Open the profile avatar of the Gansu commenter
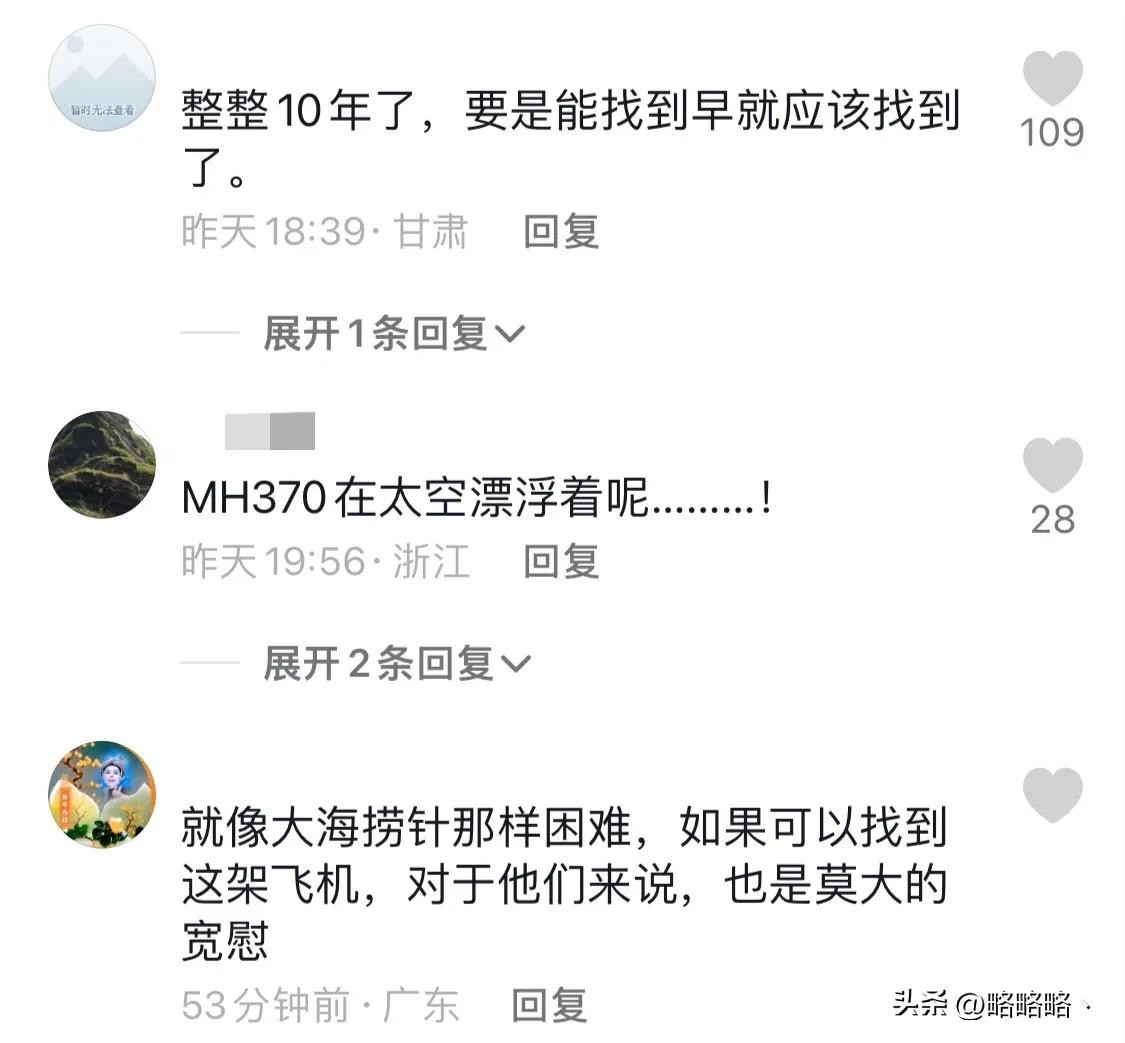Screen dimensions: 1125x1043 [102, 78]
